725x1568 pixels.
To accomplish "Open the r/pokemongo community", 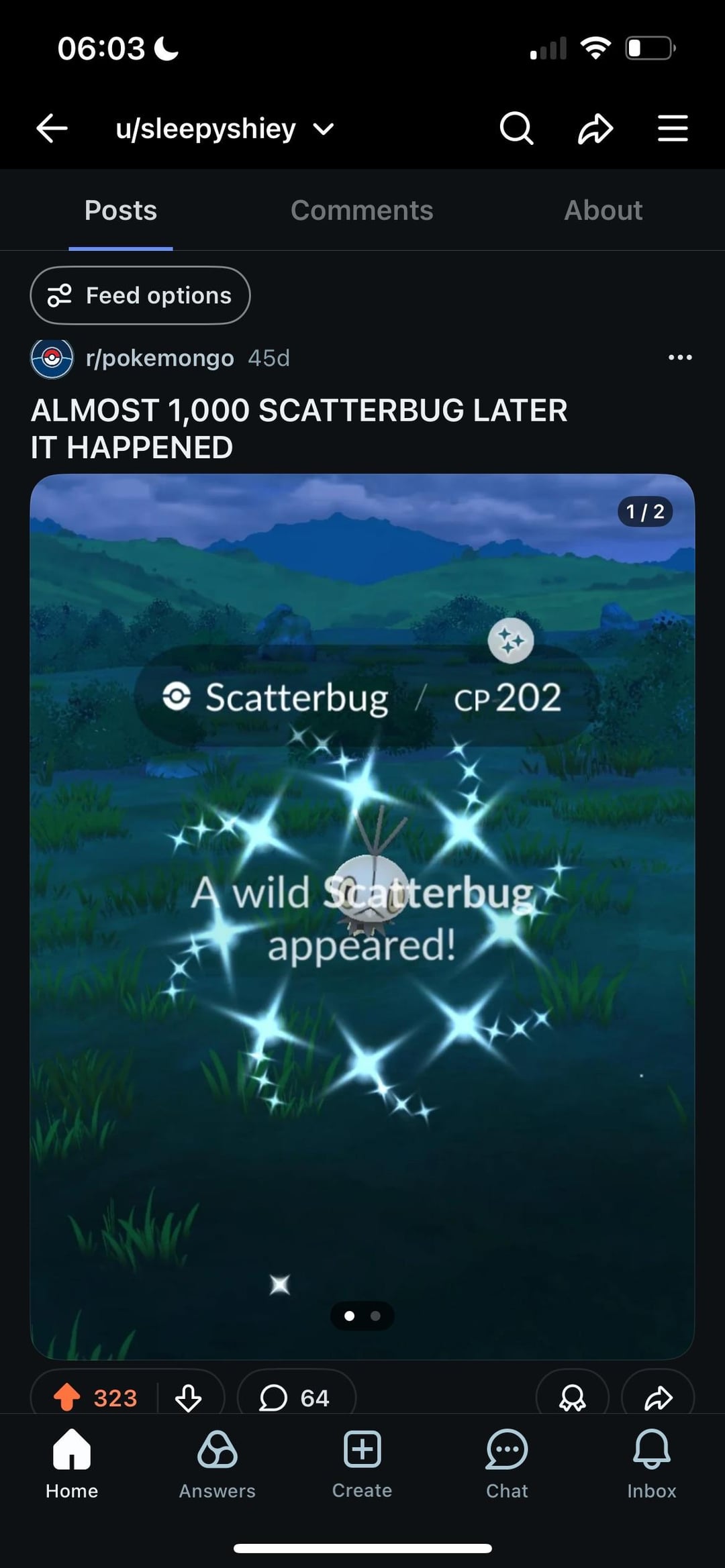I will (x=159, y=358).
